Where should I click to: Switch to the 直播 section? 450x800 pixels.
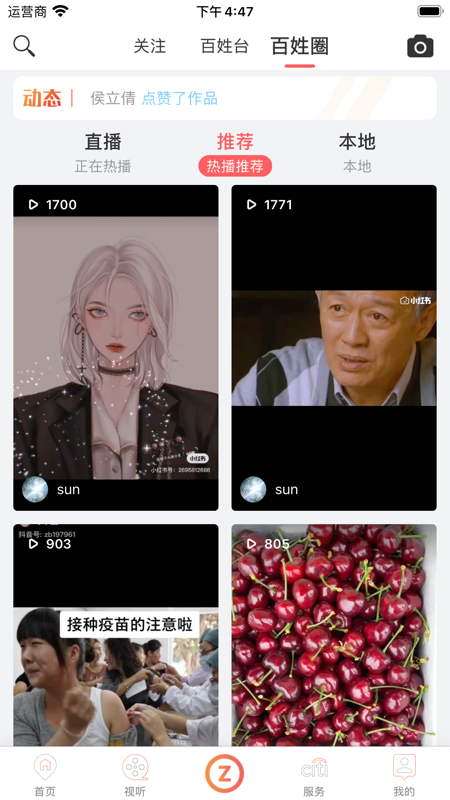pos(103,153)
